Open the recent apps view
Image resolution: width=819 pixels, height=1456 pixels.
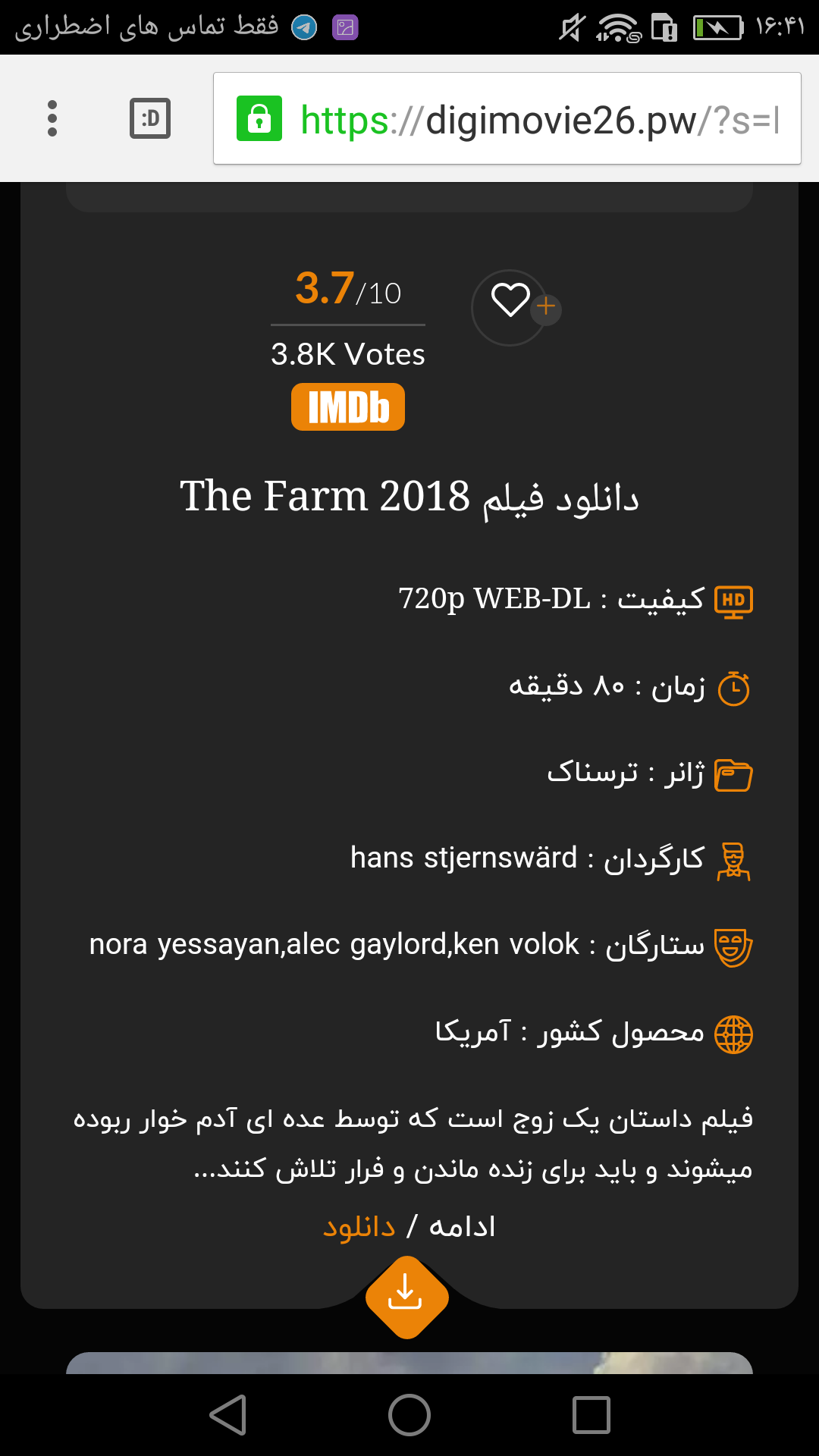[x=591, y=1415]
